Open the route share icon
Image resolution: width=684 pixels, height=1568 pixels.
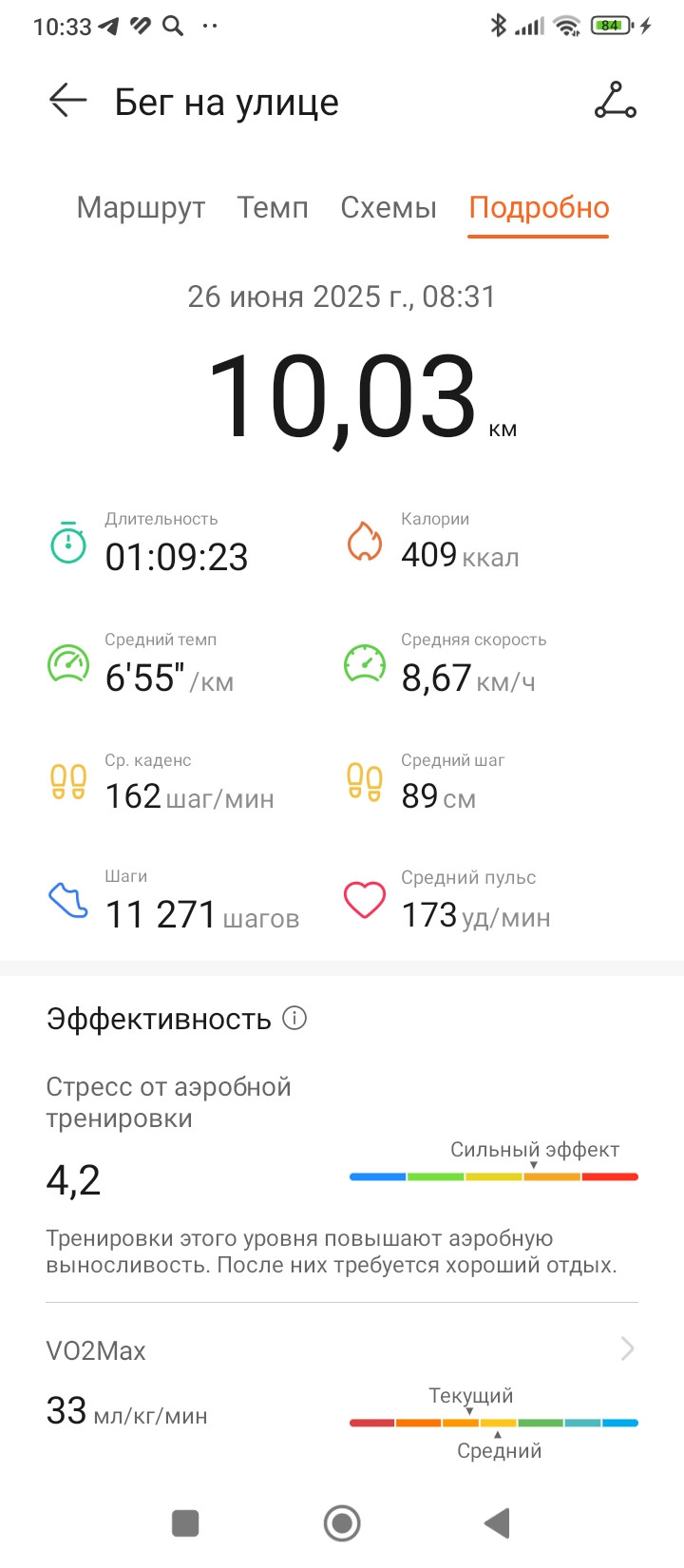pyautogui.click(x=616, y=100)
